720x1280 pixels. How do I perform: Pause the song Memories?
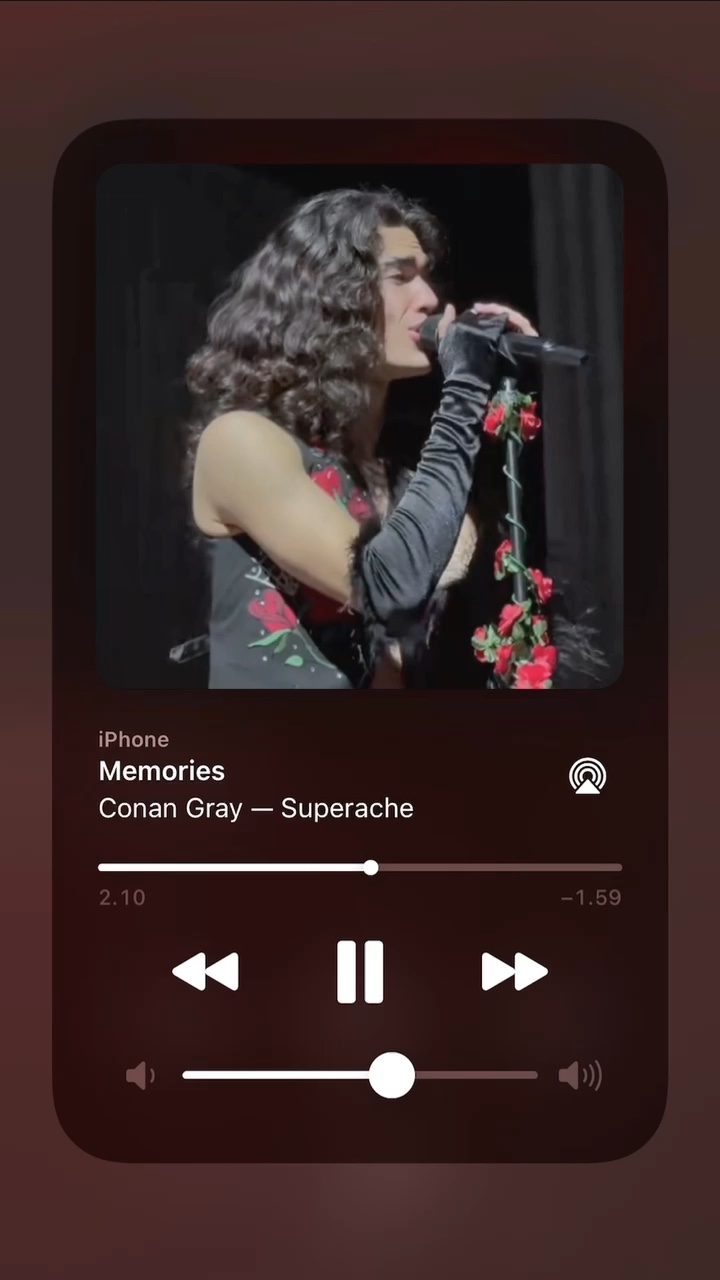360,971
